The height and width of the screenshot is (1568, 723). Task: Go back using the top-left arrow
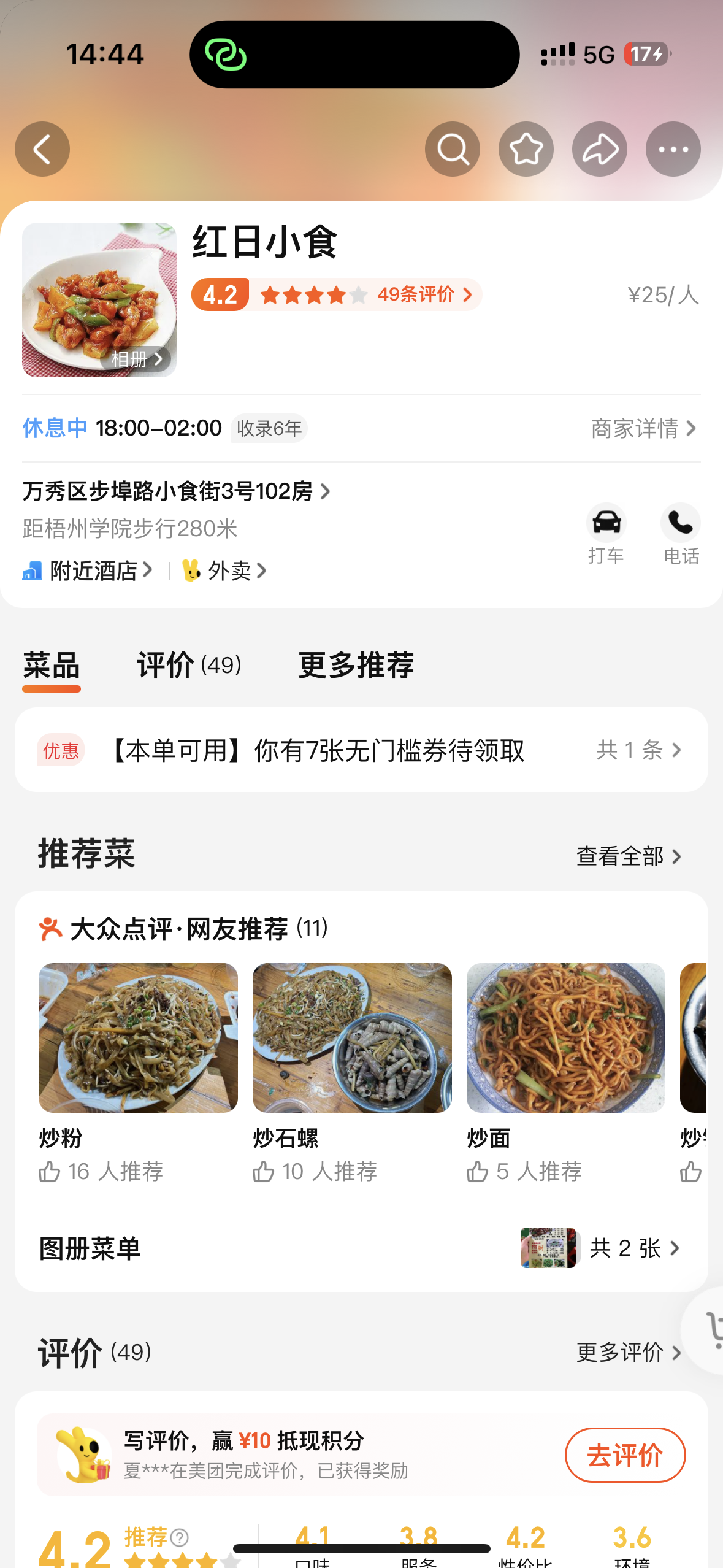(42, 149)
